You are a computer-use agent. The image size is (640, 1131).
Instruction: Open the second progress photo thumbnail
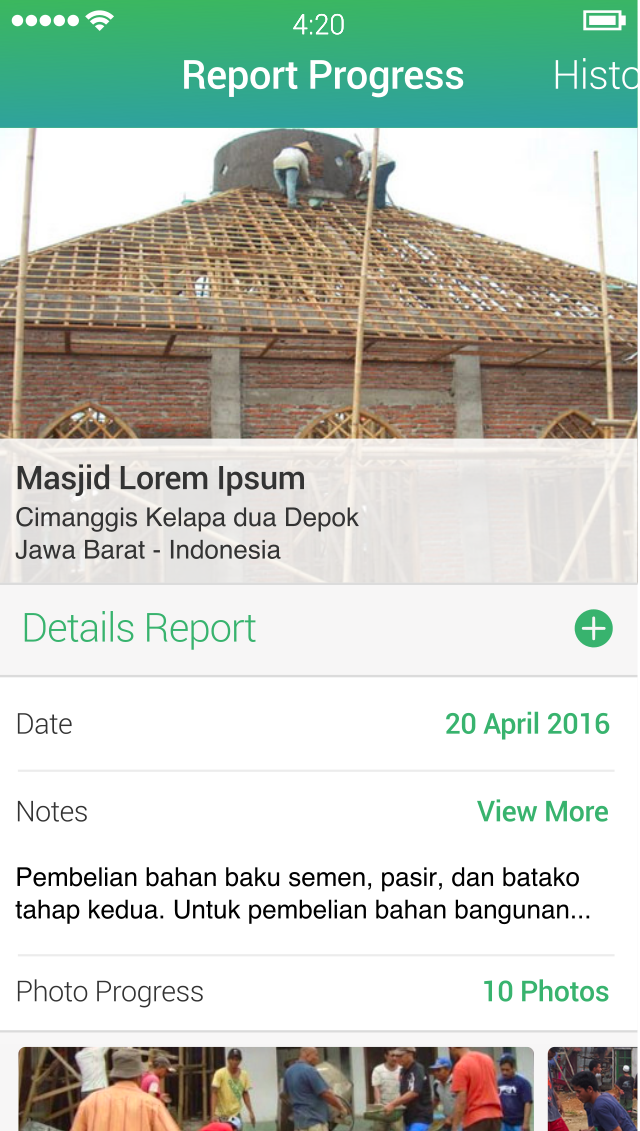click(594, 1088)
